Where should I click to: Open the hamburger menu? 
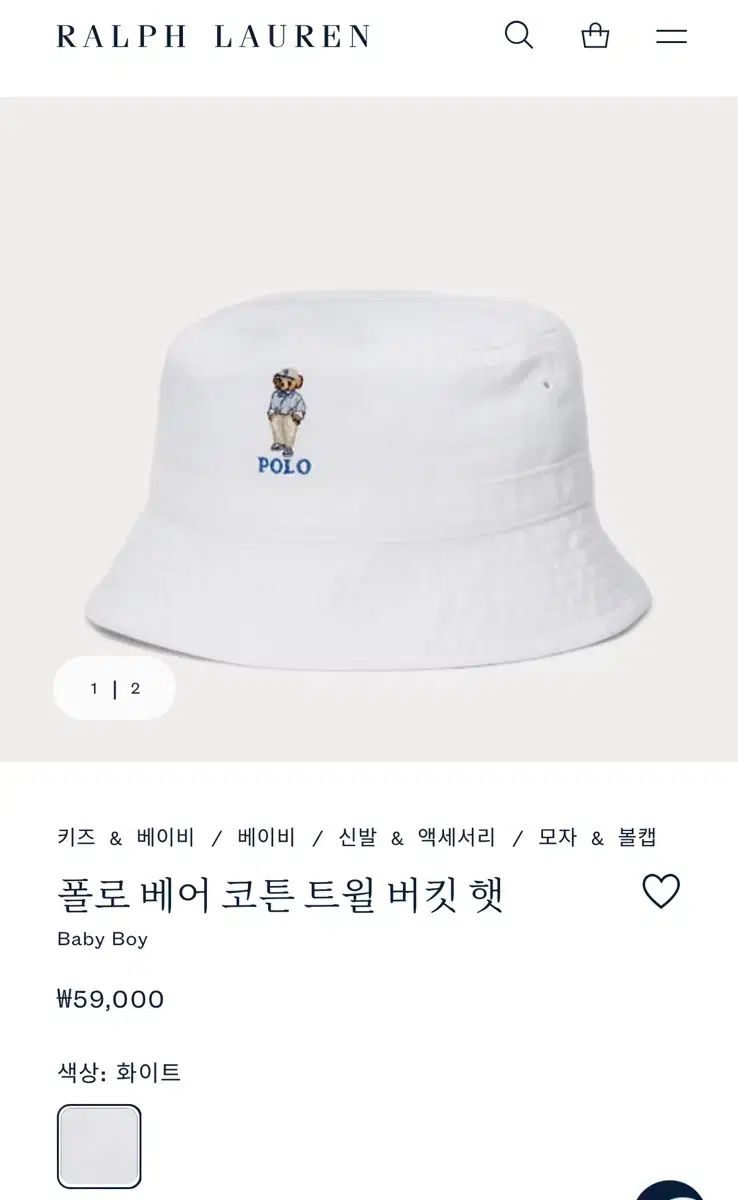671,37
